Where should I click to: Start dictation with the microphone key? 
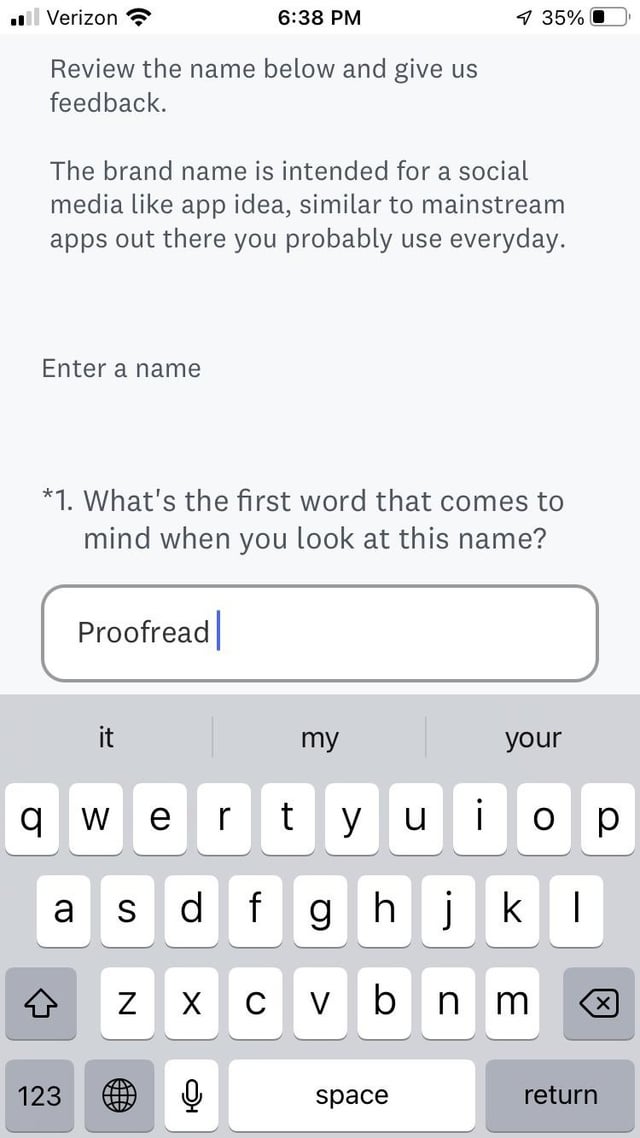coord(192,1094)
